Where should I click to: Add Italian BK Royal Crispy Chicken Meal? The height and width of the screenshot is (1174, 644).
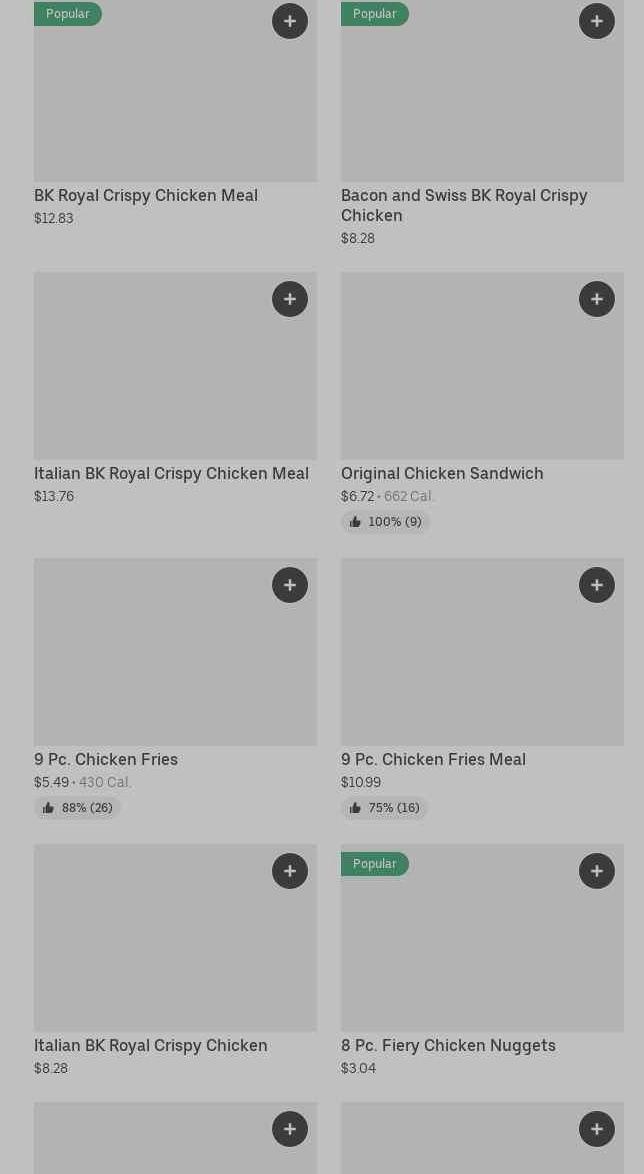[290, 299]
